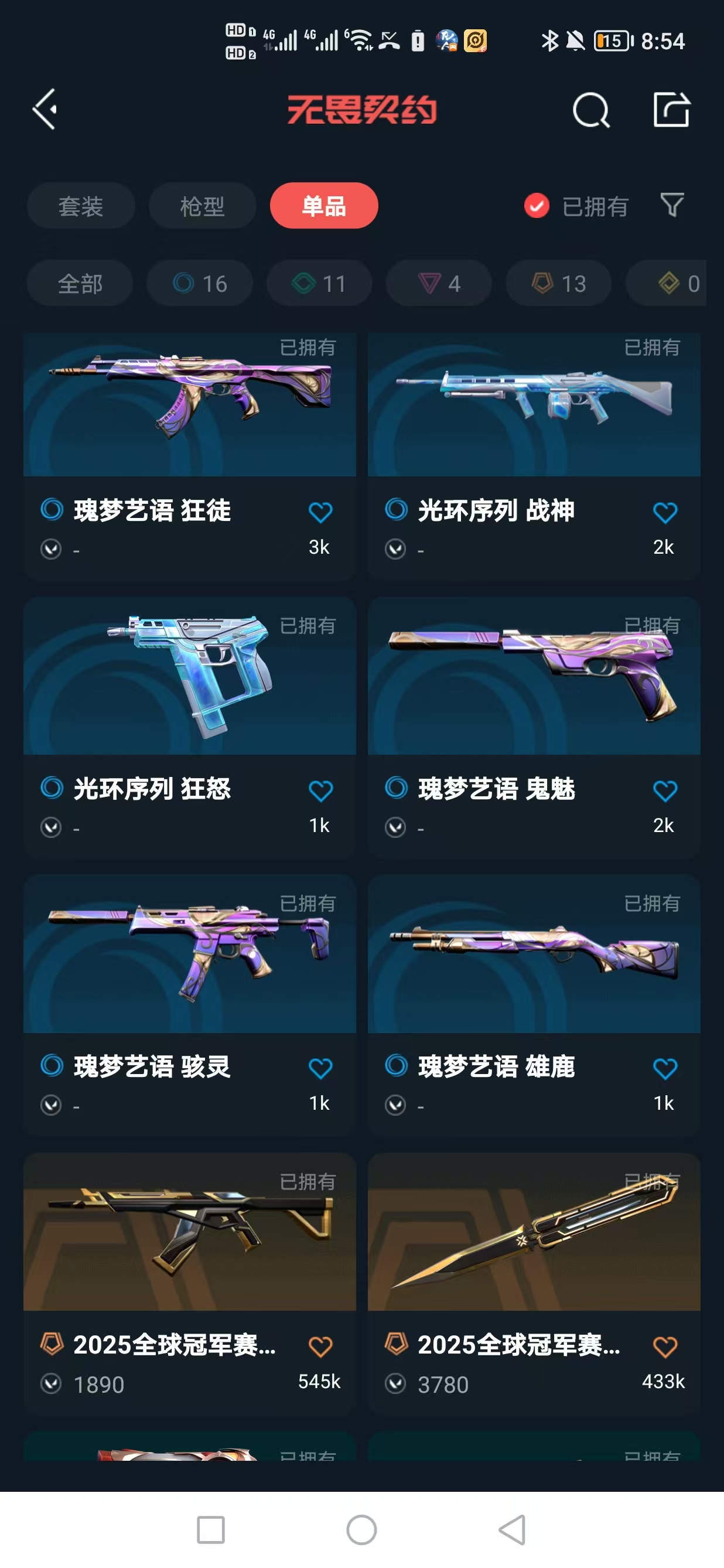Image resolution: width=724 pixels, height=1568 pixels.
Task: Filter by the pink tier chip 4
Action: (x=439, y=283)
